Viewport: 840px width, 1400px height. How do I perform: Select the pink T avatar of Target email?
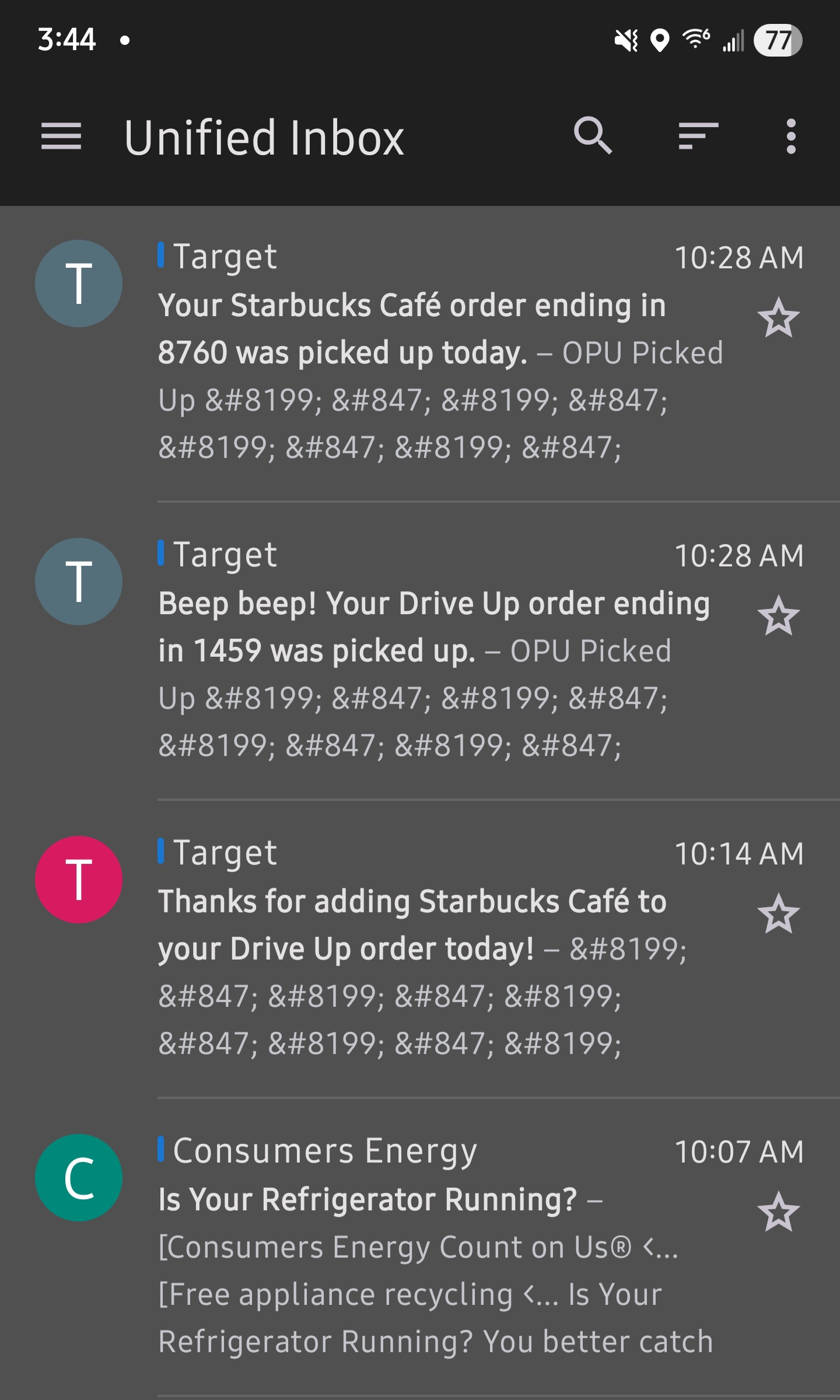pyautogui.click(x=79, y=880)
